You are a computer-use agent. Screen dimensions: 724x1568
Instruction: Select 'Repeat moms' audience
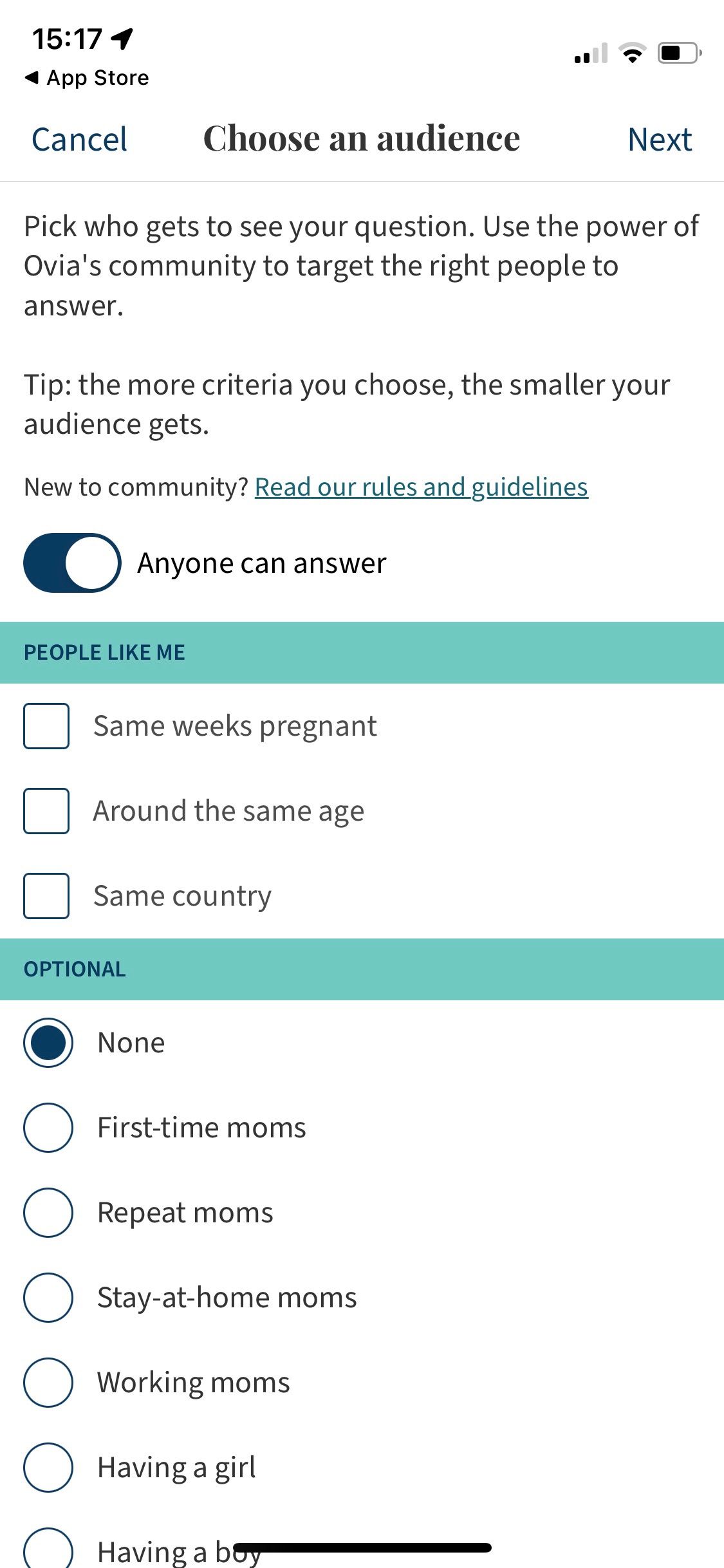[47, 1213]
